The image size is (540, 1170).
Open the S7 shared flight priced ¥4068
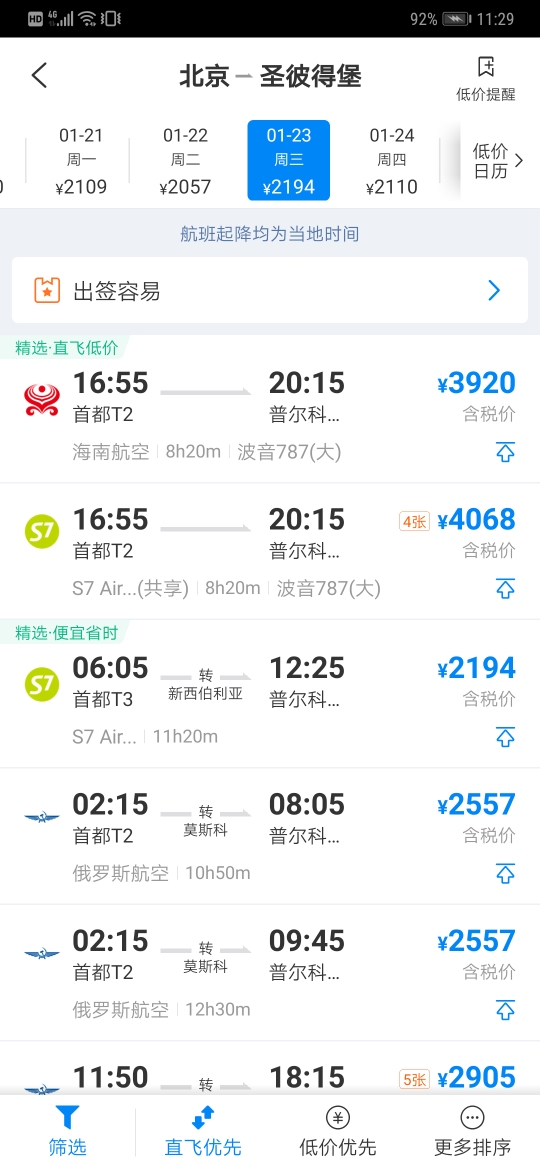click(x=270, y=552)
